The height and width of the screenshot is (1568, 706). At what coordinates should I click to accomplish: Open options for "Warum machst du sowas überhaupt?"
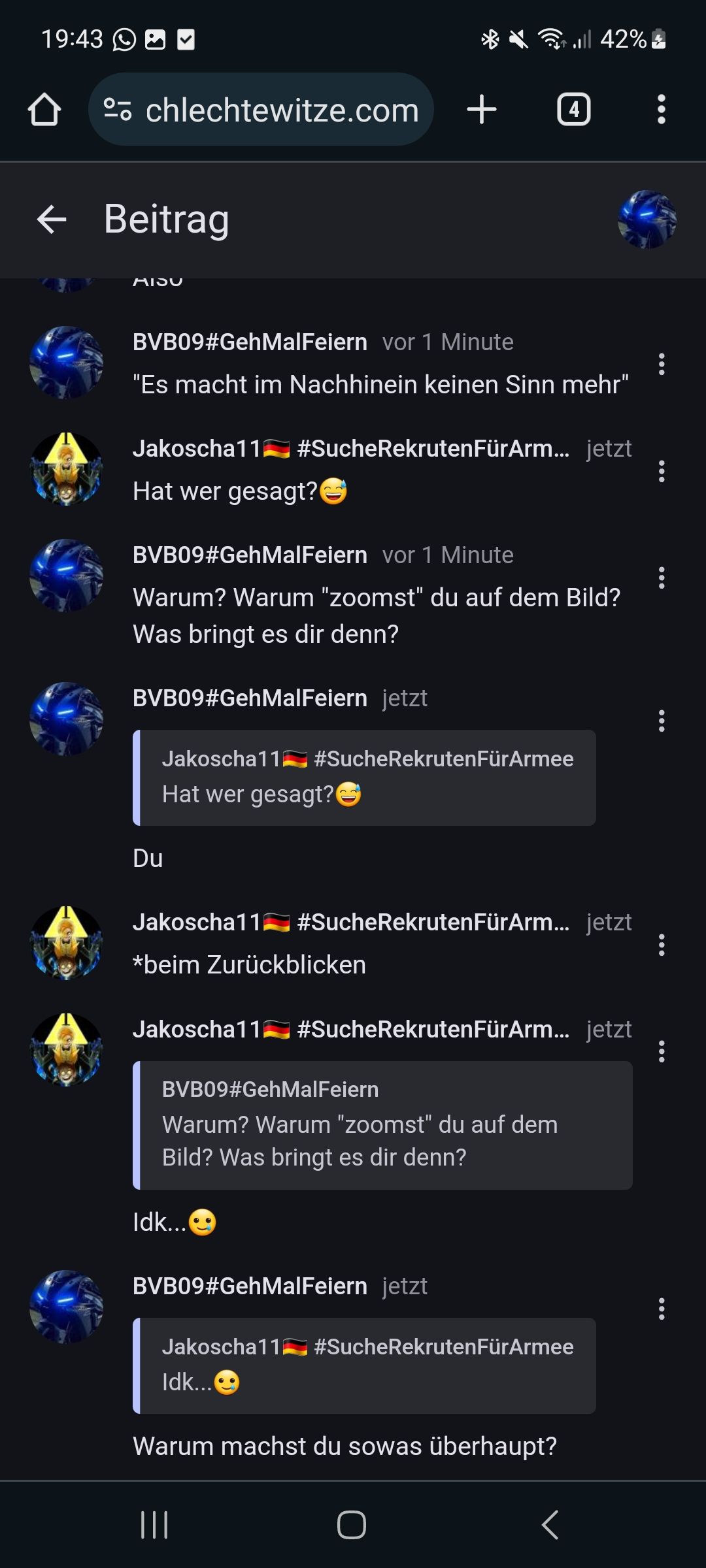(x=662, y=1309)
